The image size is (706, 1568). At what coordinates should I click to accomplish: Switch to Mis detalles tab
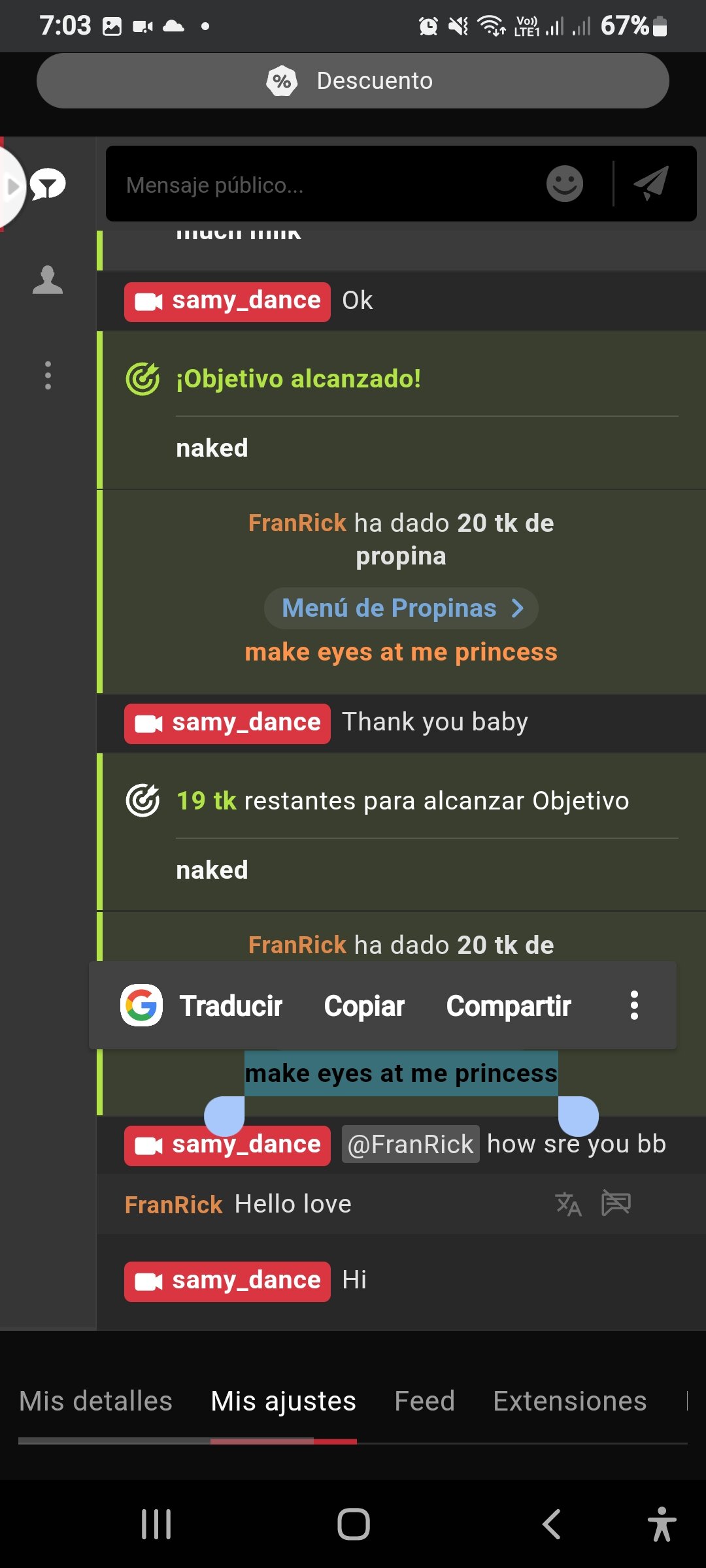pyautogui.click(x=95, y=1401)
